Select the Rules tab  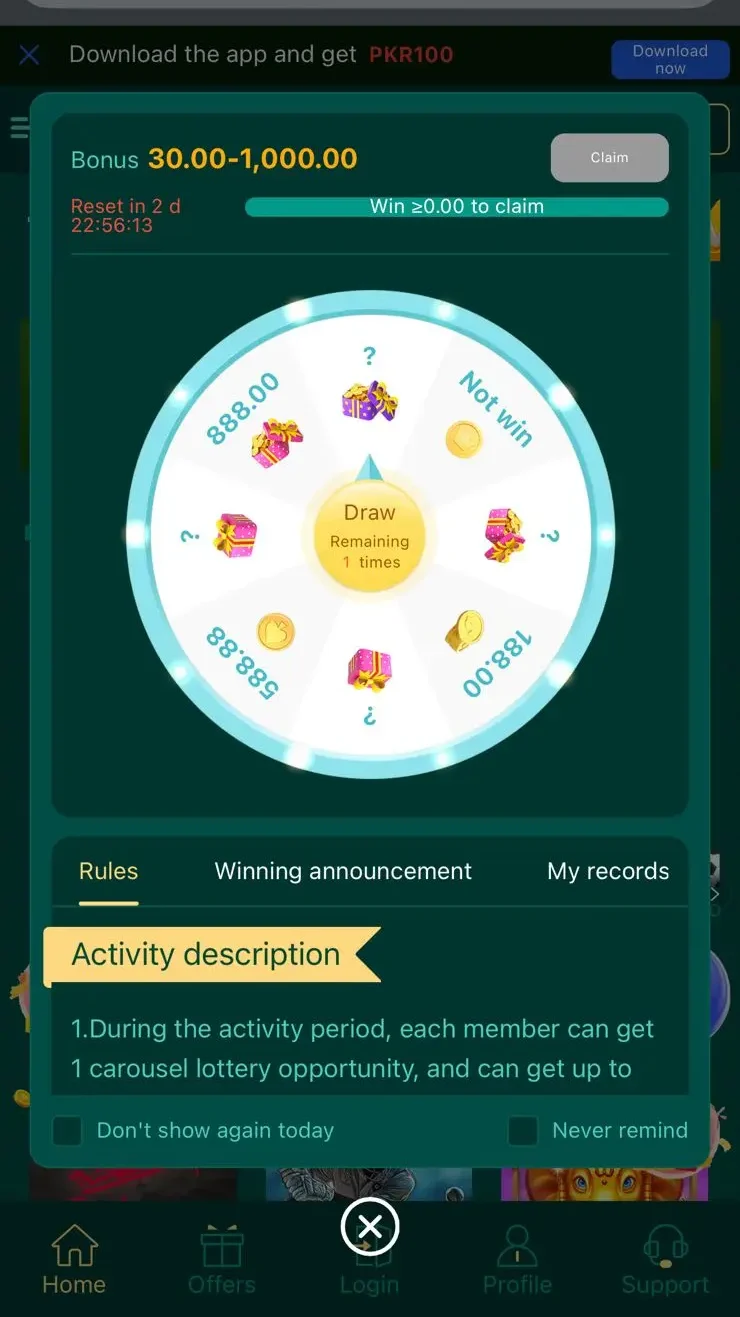(x=108, y=871)
